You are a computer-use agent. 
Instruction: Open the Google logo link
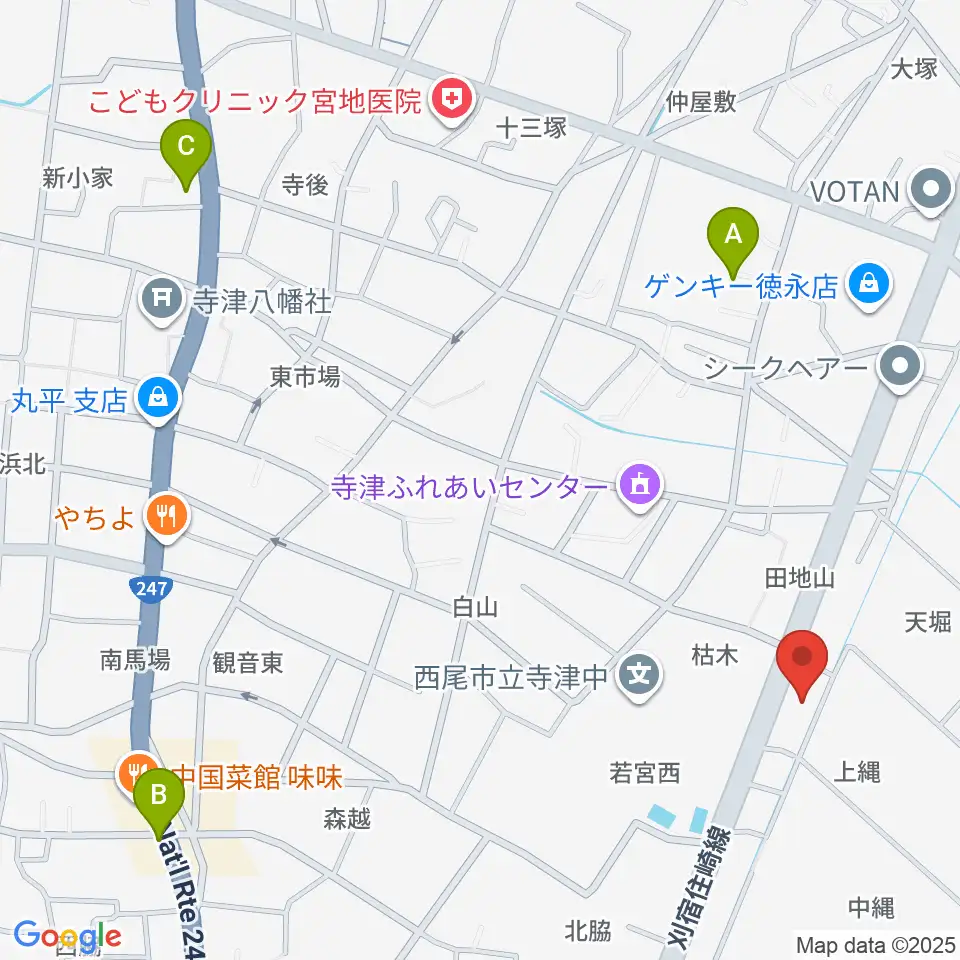(67, 936)
